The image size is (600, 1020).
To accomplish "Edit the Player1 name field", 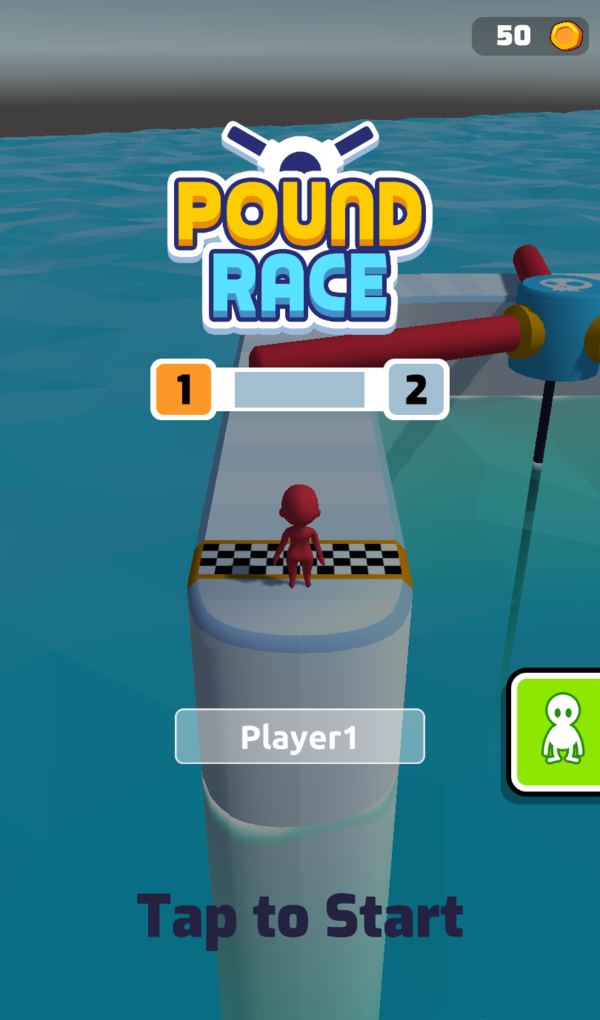I will [300, 737].
